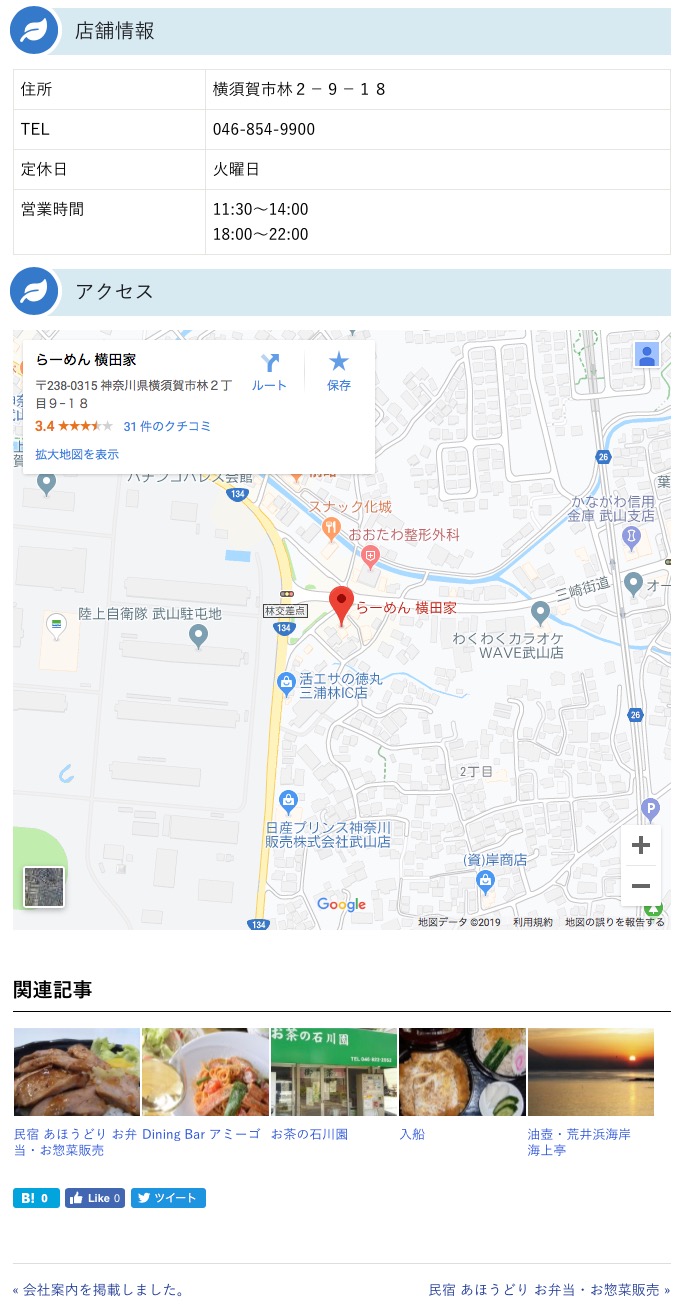Image resolution: width=683 pixels, height=1313 pixels.
Task: Tap the ルート directions button on map
Action: (x=269, y=371)
